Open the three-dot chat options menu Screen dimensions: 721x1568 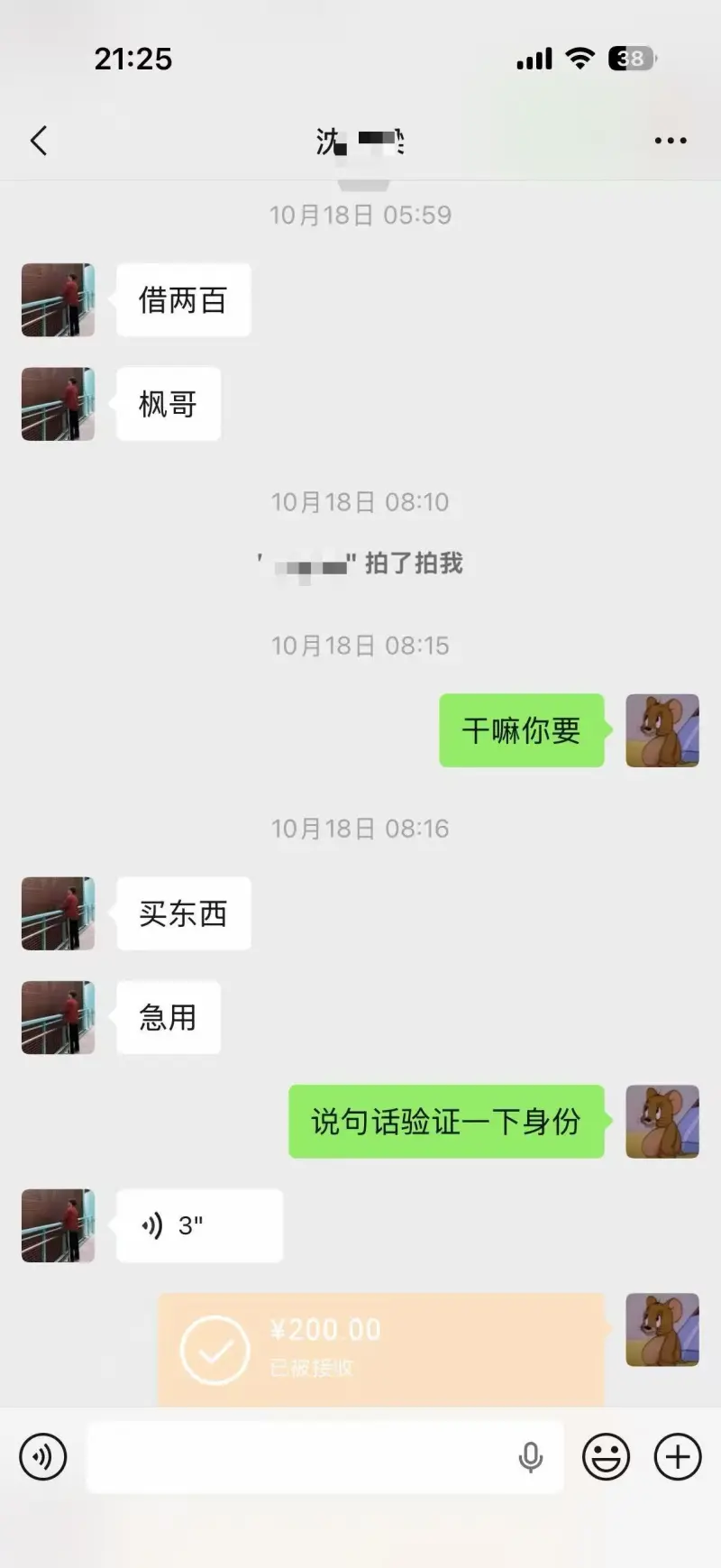(x=670, y=141)
